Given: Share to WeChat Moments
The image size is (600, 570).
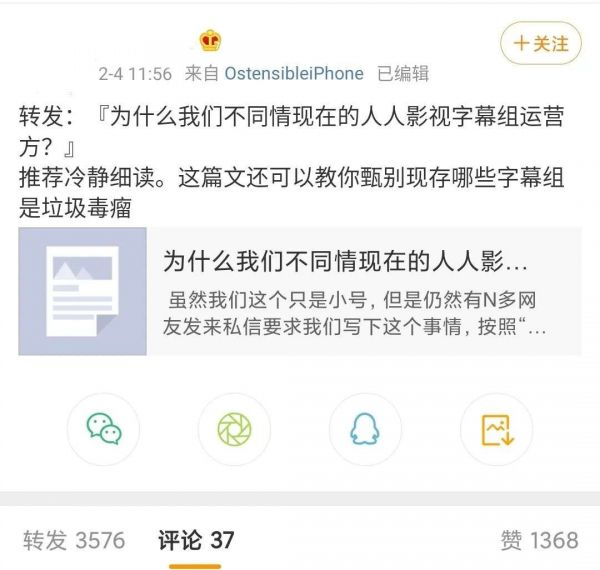Looking at the screenshot, I should click(234, 429).
